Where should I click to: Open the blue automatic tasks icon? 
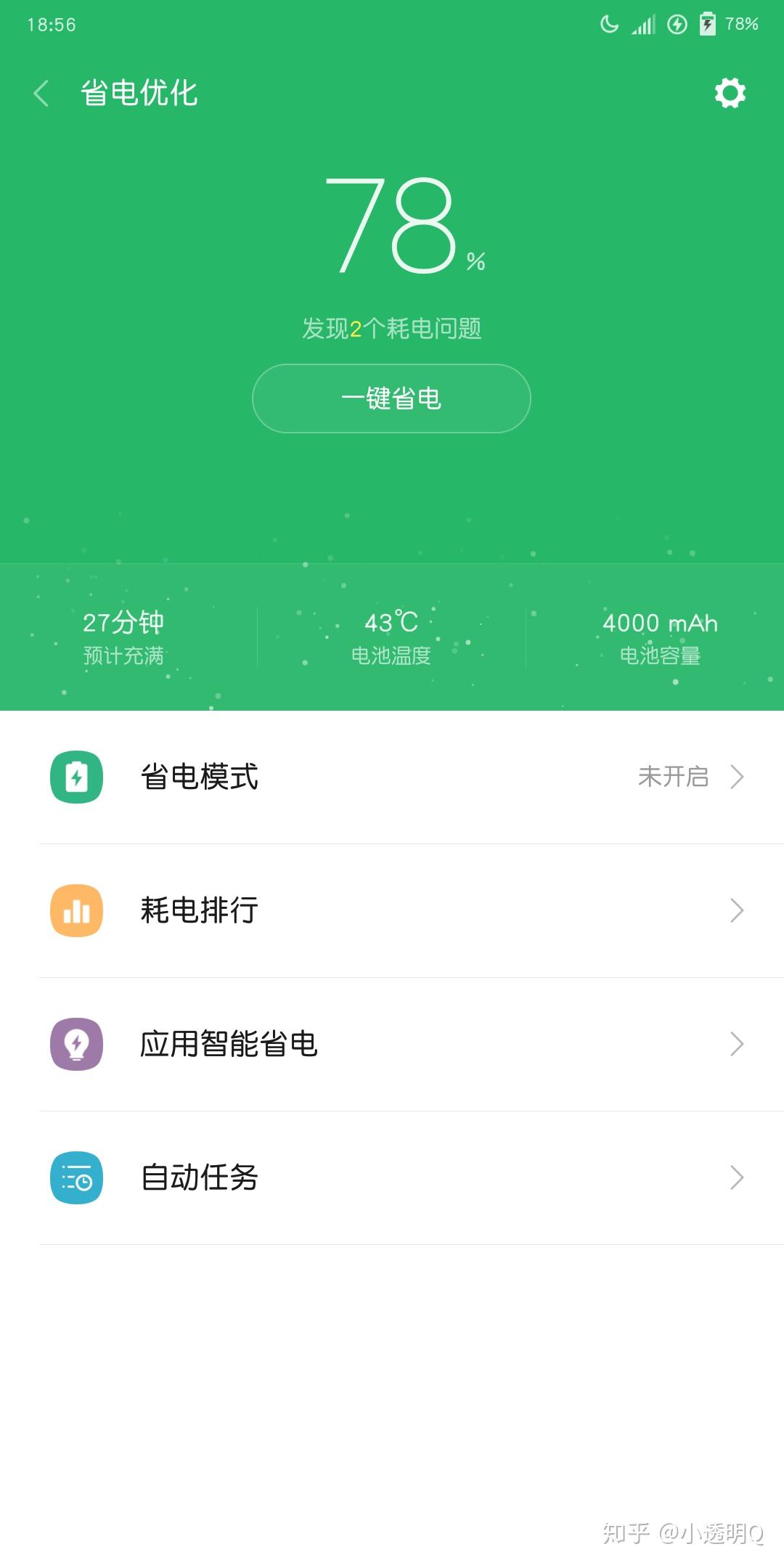click(x=76, y=1177)
